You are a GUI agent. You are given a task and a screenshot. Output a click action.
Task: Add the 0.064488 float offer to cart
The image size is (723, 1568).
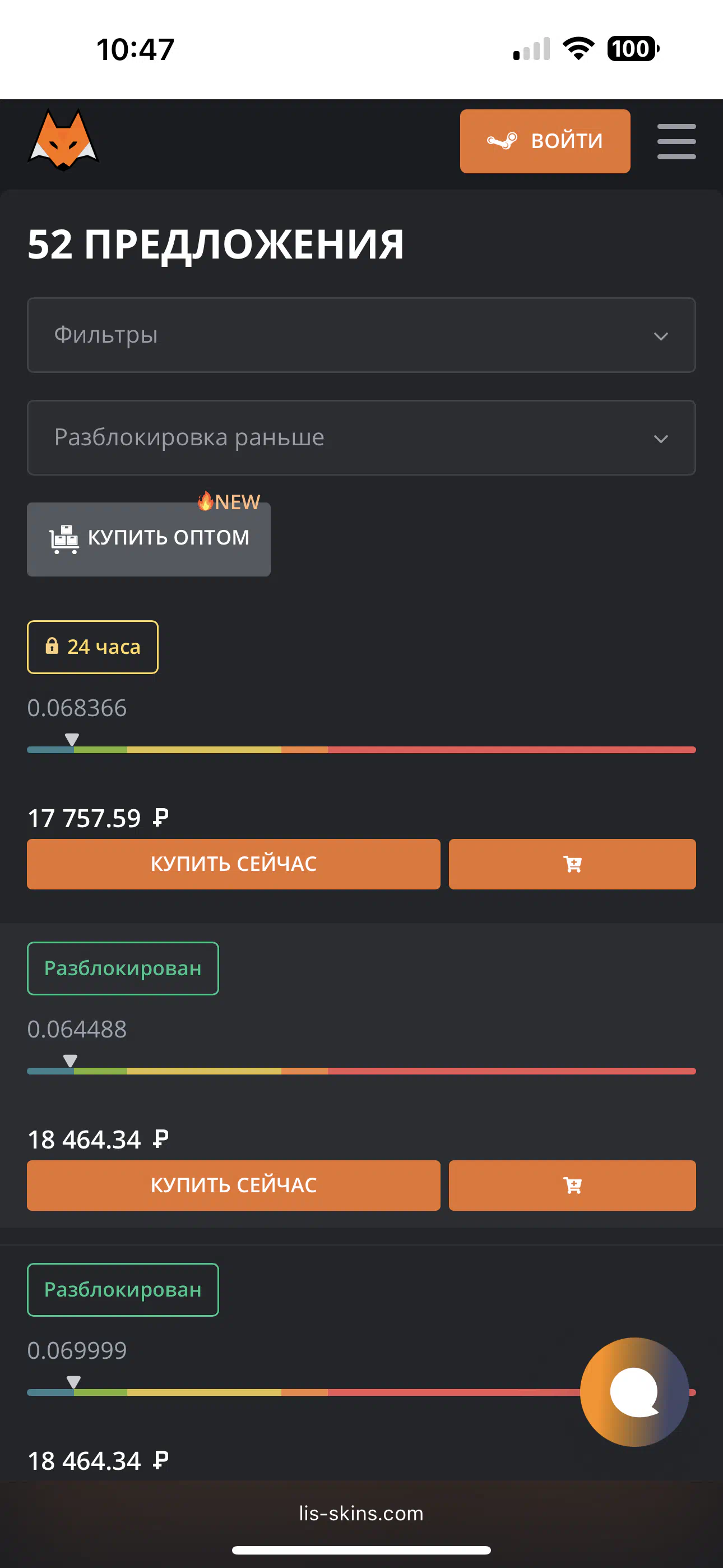[572, 1185]
